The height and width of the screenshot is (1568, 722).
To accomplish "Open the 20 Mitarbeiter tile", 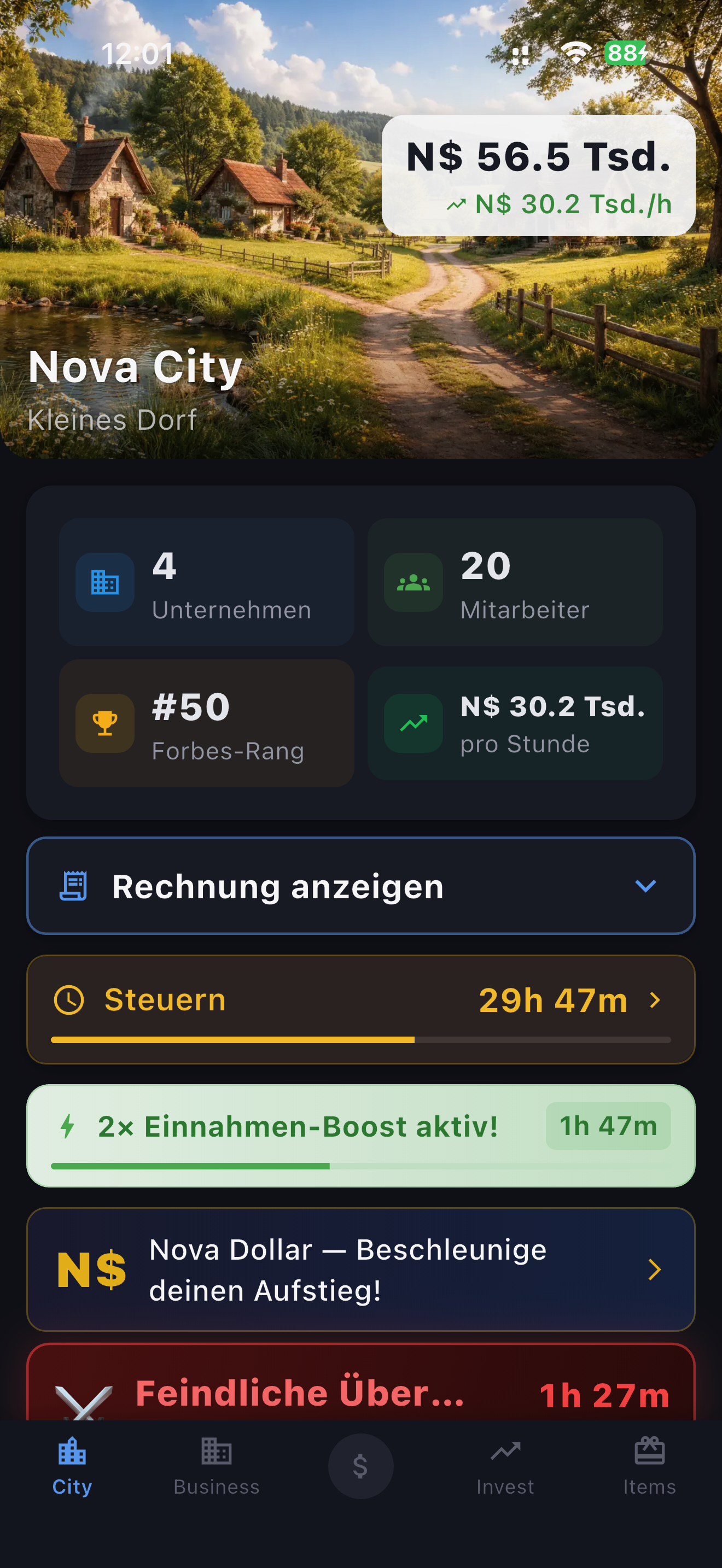I will (514, 582).
